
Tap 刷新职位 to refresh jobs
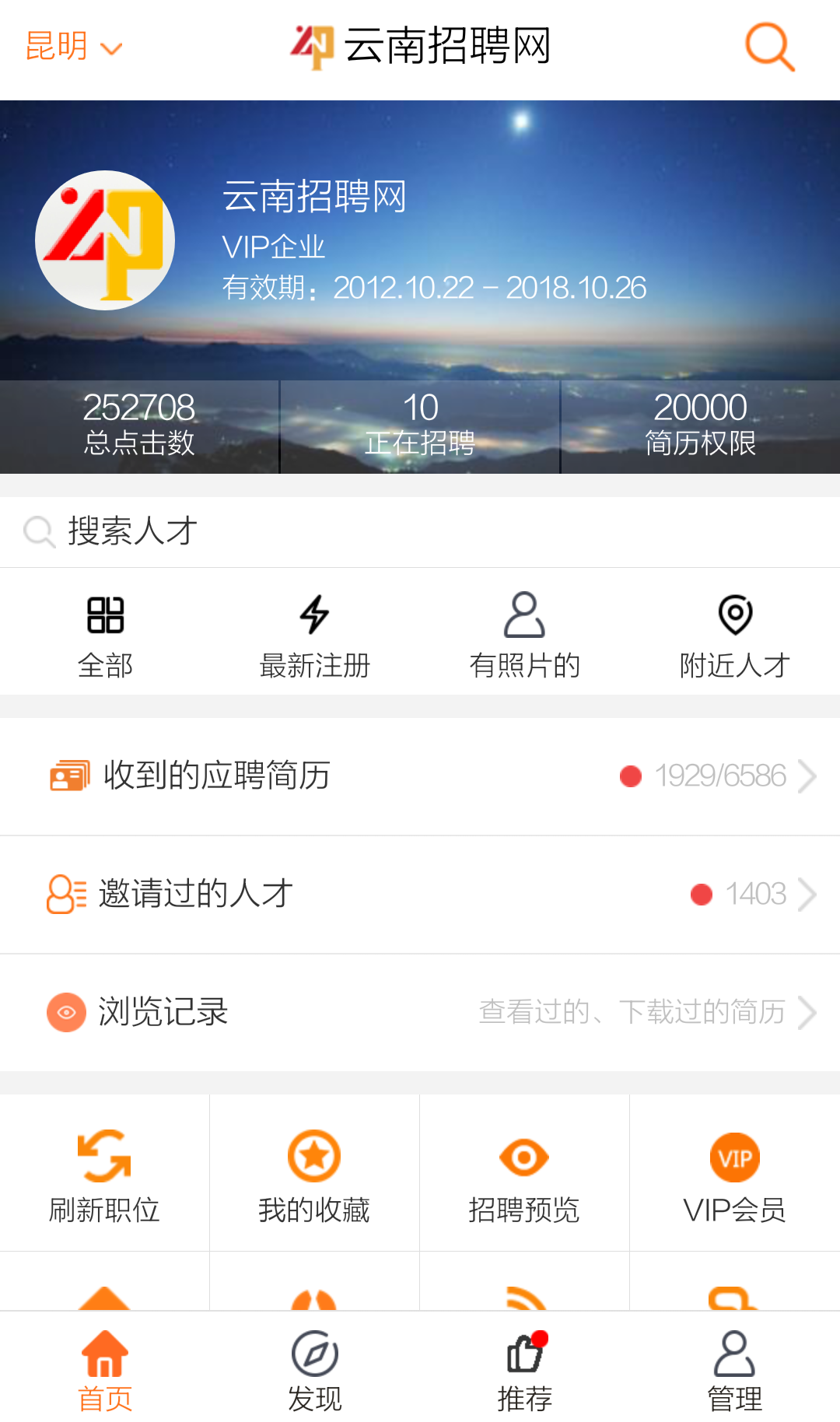(104, 1175)
